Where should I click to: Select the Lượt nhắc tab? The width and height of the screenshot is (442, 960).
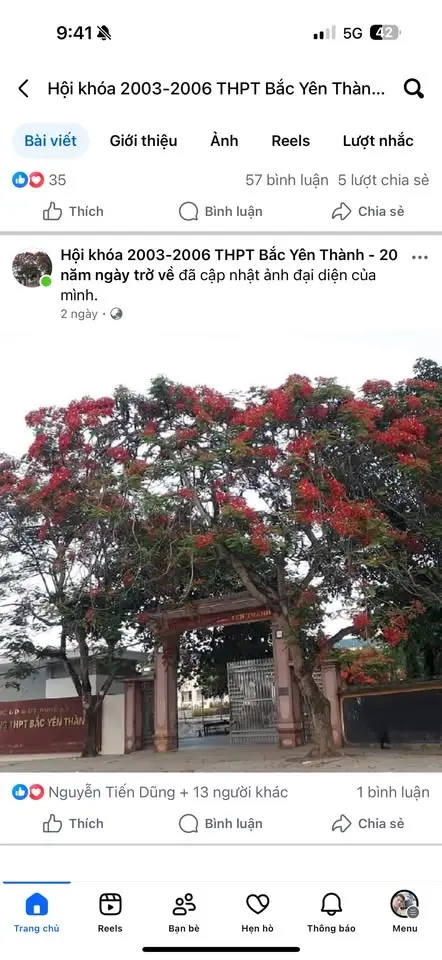click(x=378, y=141)
